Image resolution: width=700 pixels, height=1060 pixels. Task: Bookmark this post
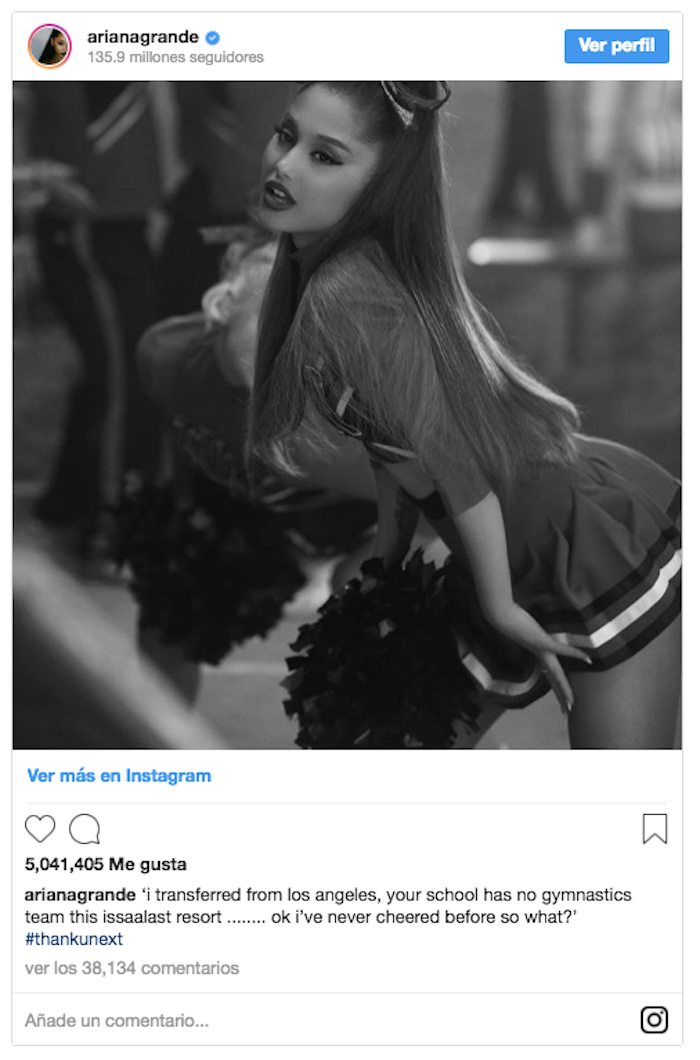click(x=654, y=829)
